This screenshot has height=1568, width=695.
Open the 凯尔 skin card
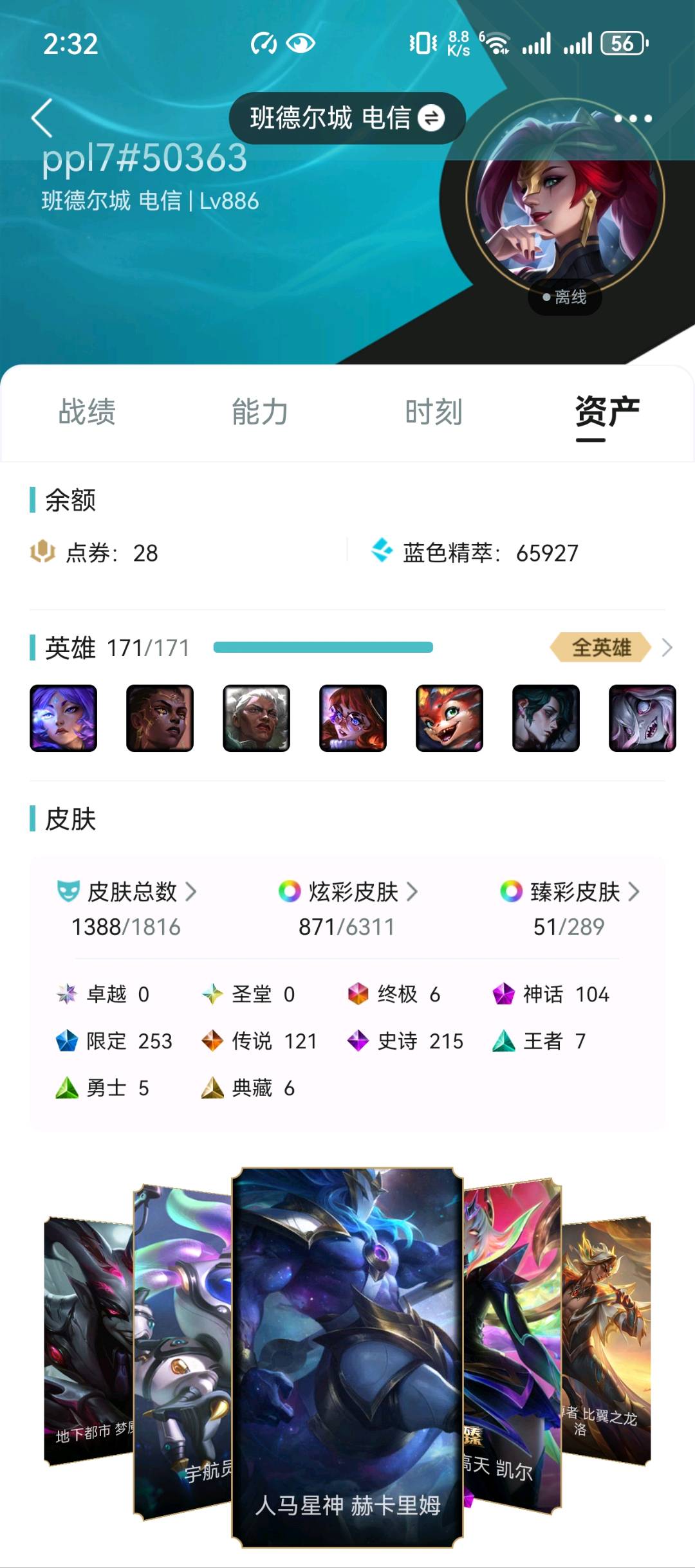click(512, 1344)
